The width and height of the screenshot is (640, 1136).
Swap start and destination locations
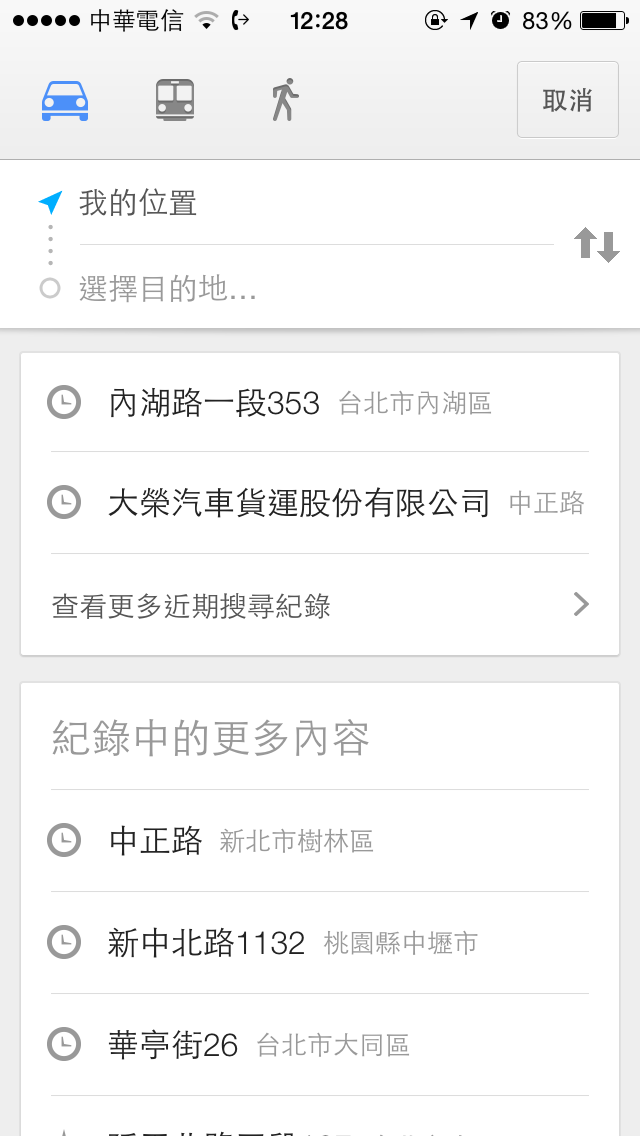596,245
